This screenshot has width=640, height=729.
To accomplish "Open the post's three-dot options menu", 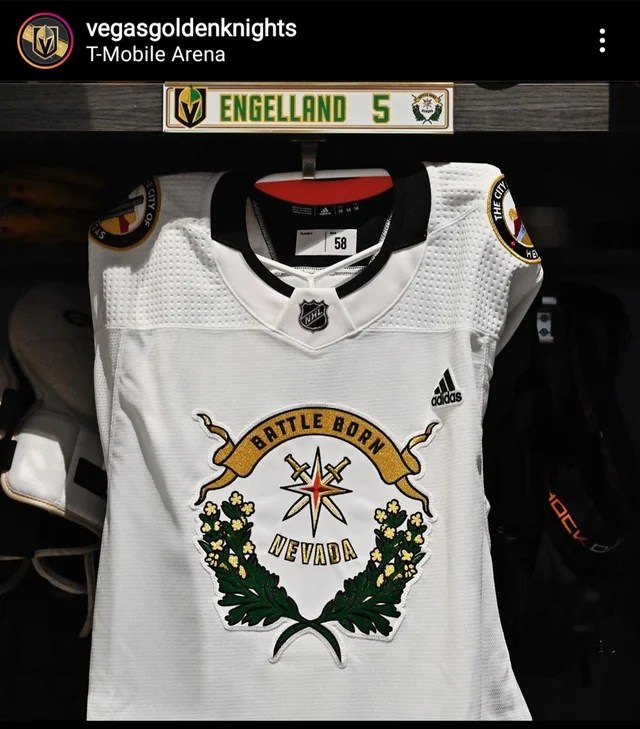I will [602, 41].
